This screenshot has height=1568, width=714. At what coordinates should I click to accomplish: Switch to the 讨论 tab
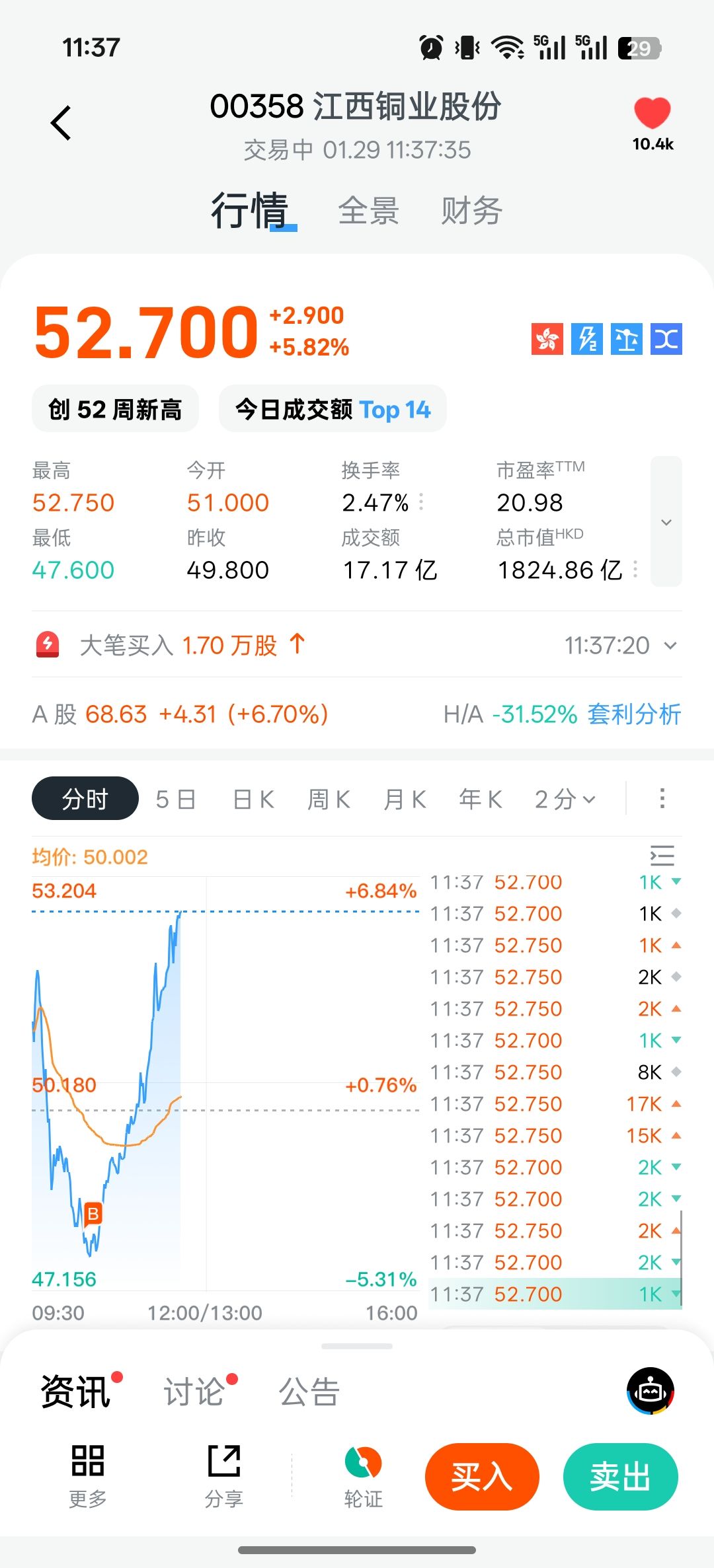click(x=194, y=1392)
